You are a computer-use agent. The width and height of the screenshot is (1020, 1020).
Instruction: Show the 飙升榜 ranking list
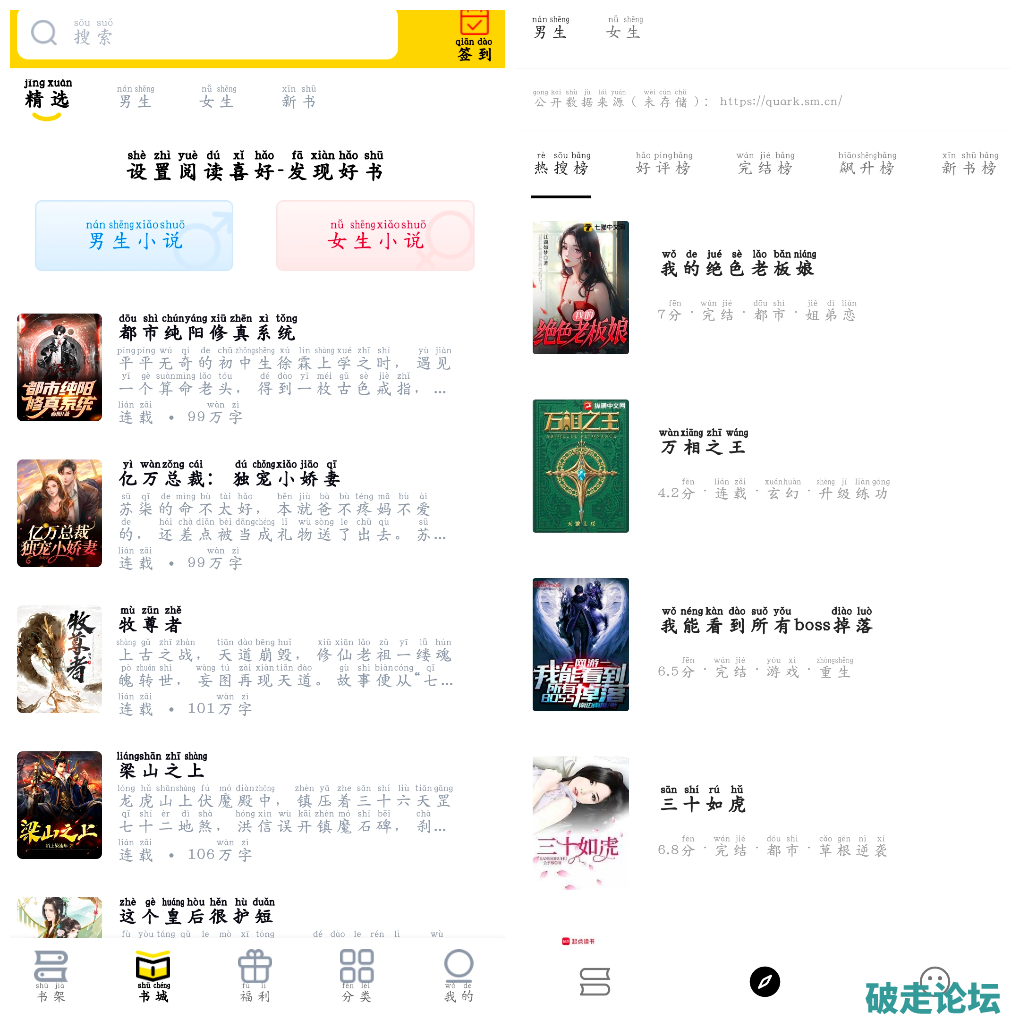(x=867, y=164)
